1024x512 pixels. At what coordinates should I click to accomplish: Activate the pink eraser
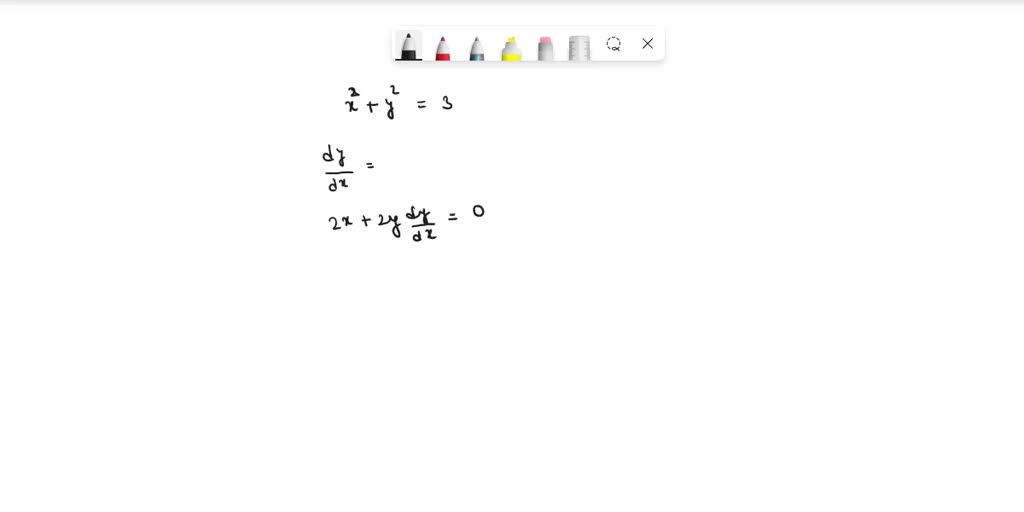coord(545,47)
